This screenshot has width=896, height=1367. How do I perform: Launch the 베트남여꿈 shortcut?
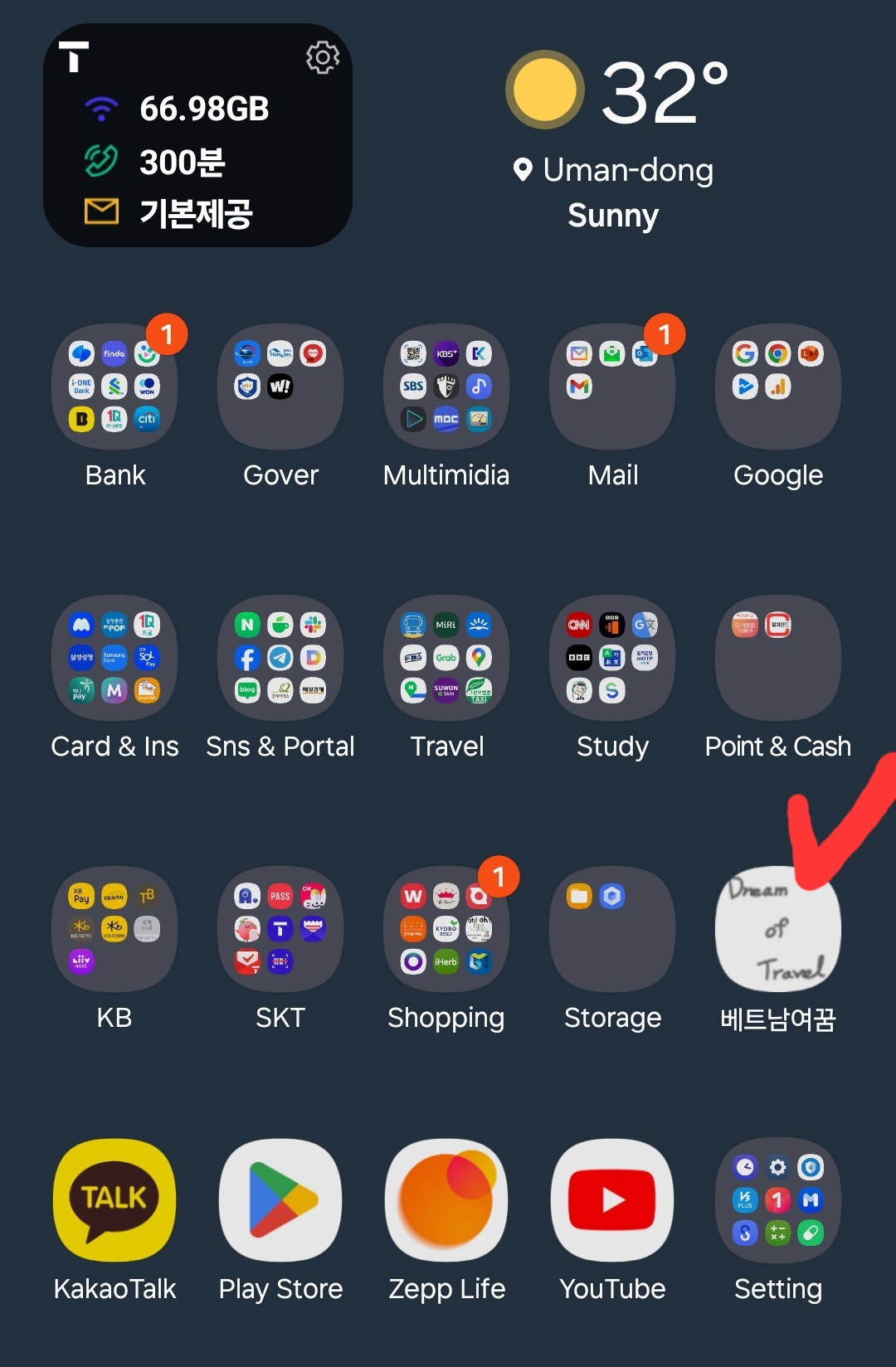click(x=778, y=929)
